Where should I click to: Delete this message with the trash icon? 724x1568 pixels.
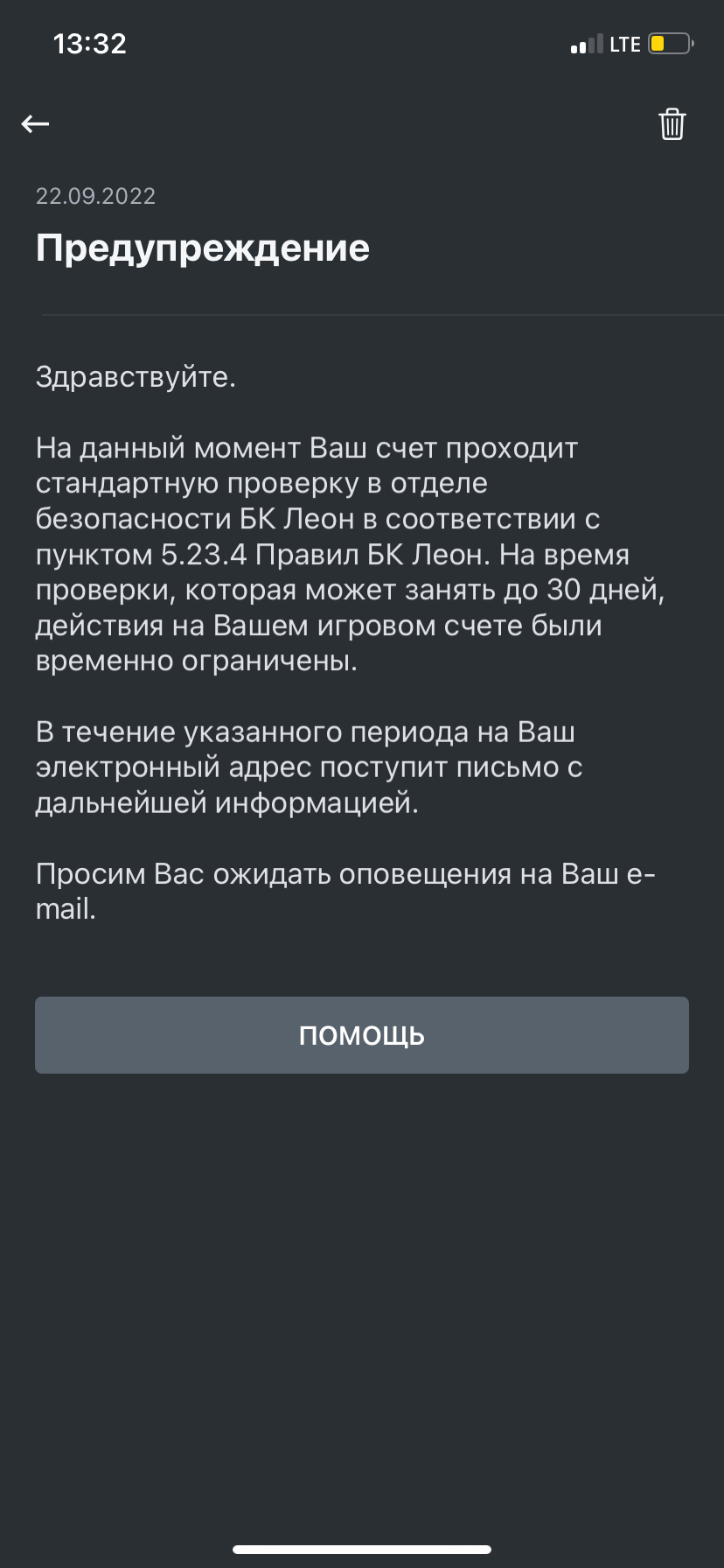[x=672, y=124]
